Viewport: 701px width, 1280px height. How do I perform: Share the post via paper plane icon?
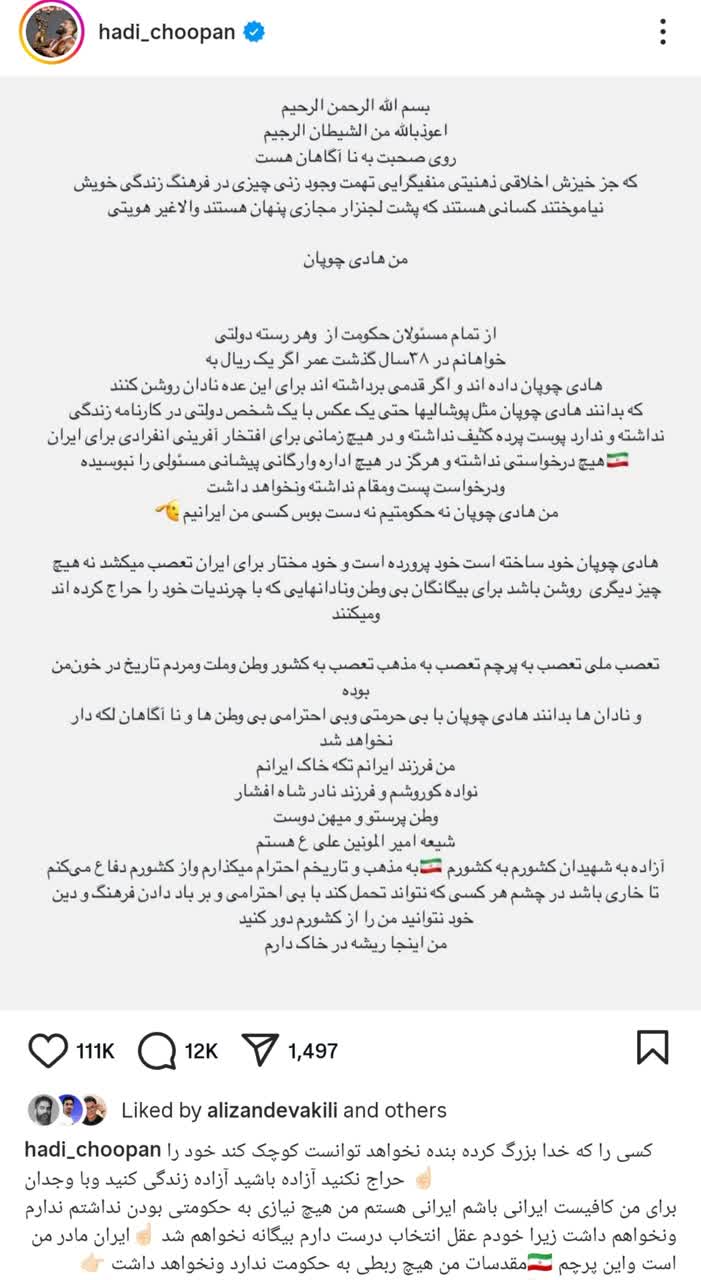pos(260,1050)
